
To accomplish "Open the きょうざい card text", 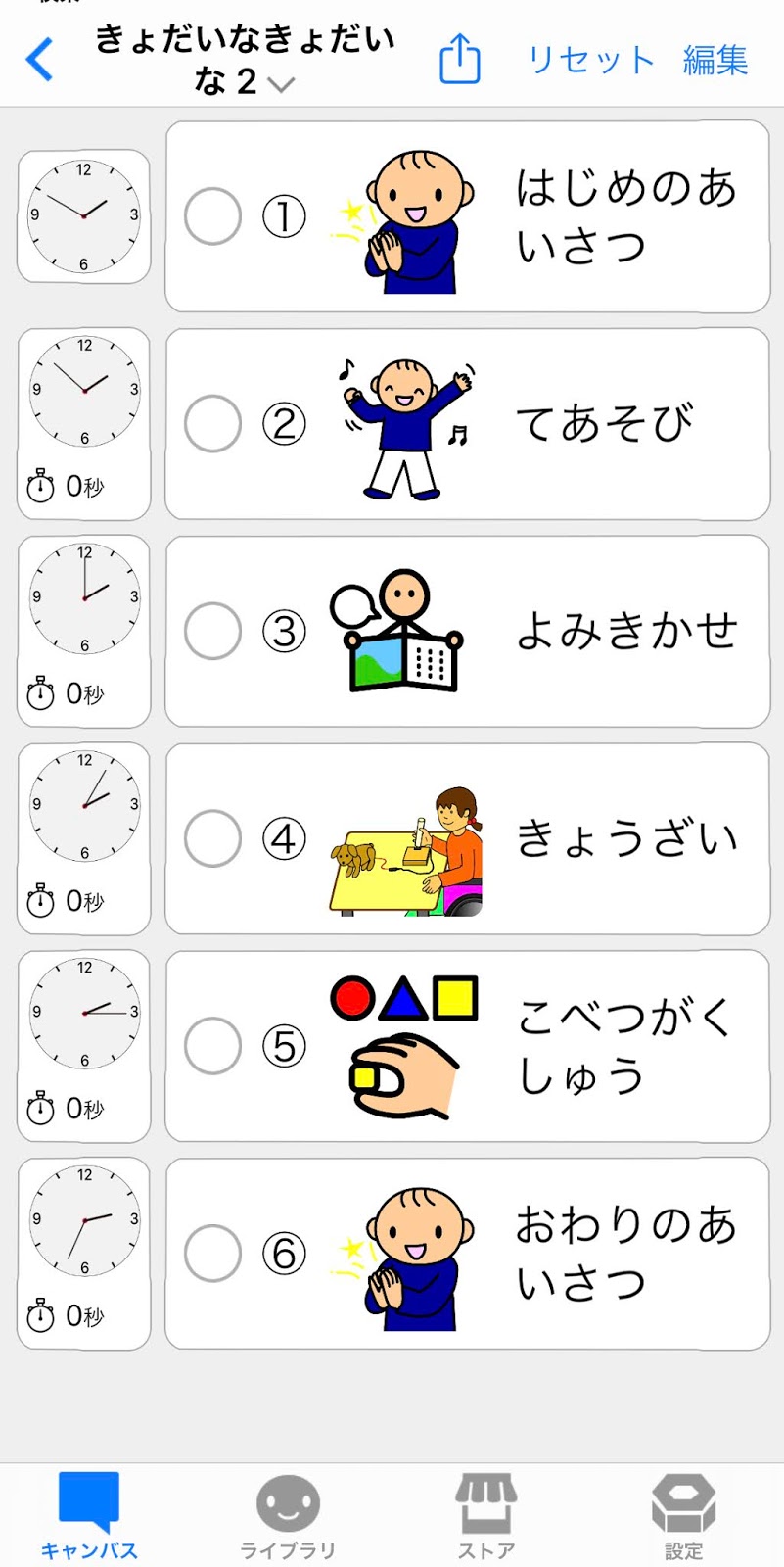I will [626, 839].
